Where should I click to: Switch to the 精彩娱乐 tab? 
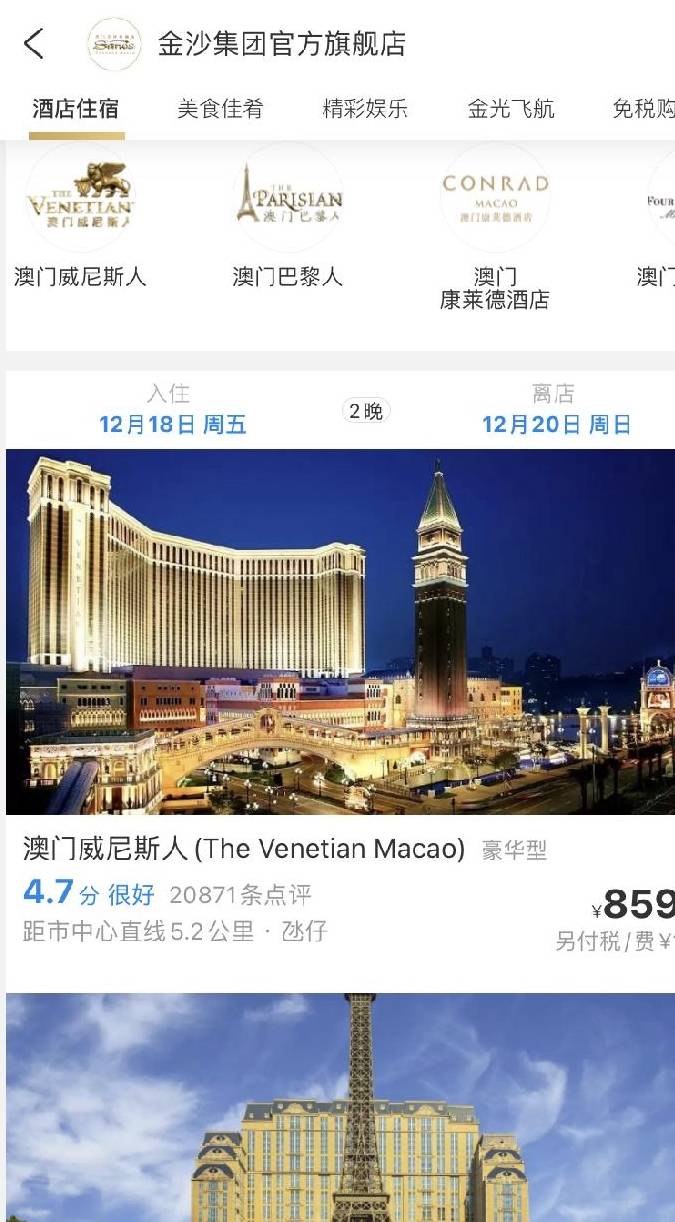coord(365,109)
